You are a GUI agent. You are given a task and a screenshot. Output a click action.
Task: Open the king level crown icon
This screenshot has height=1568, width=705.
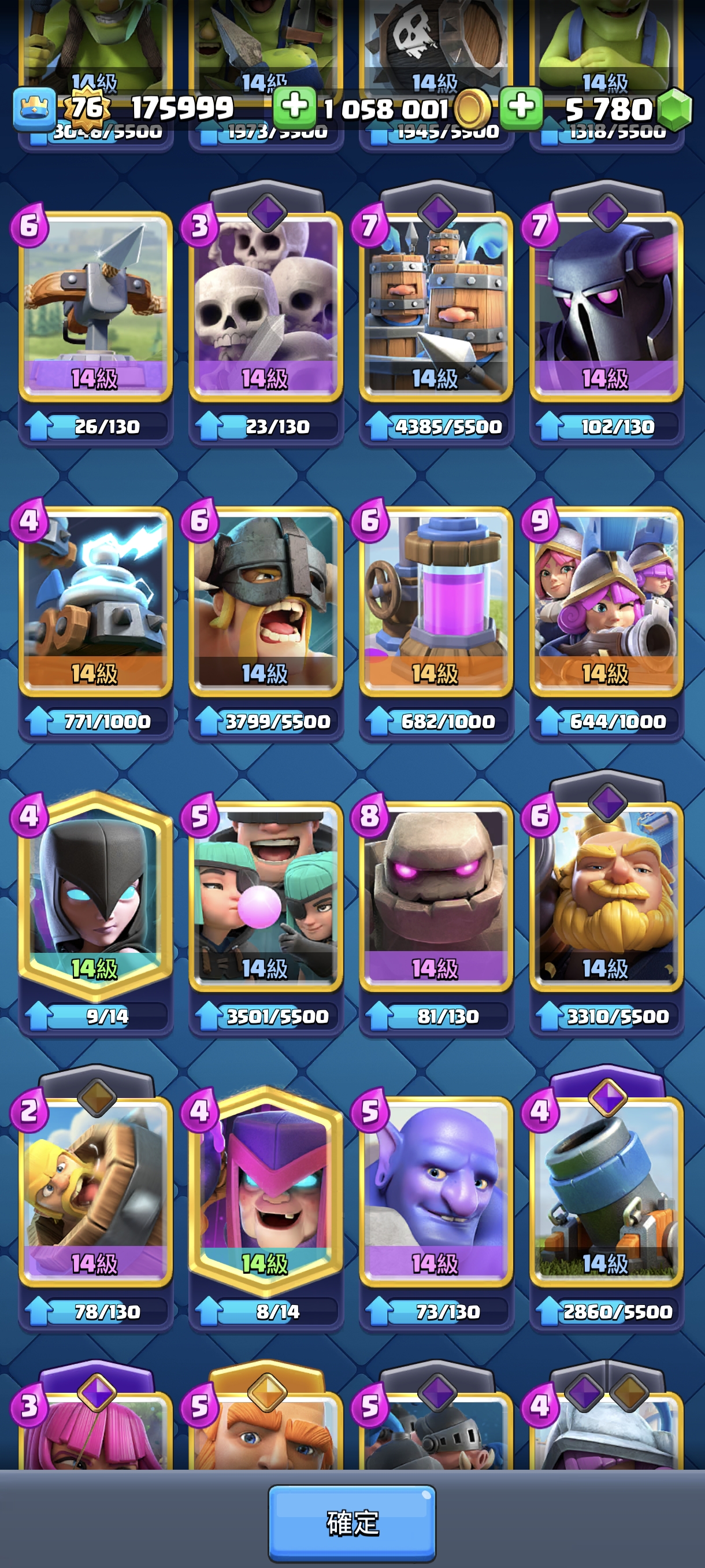click(34, 109)
